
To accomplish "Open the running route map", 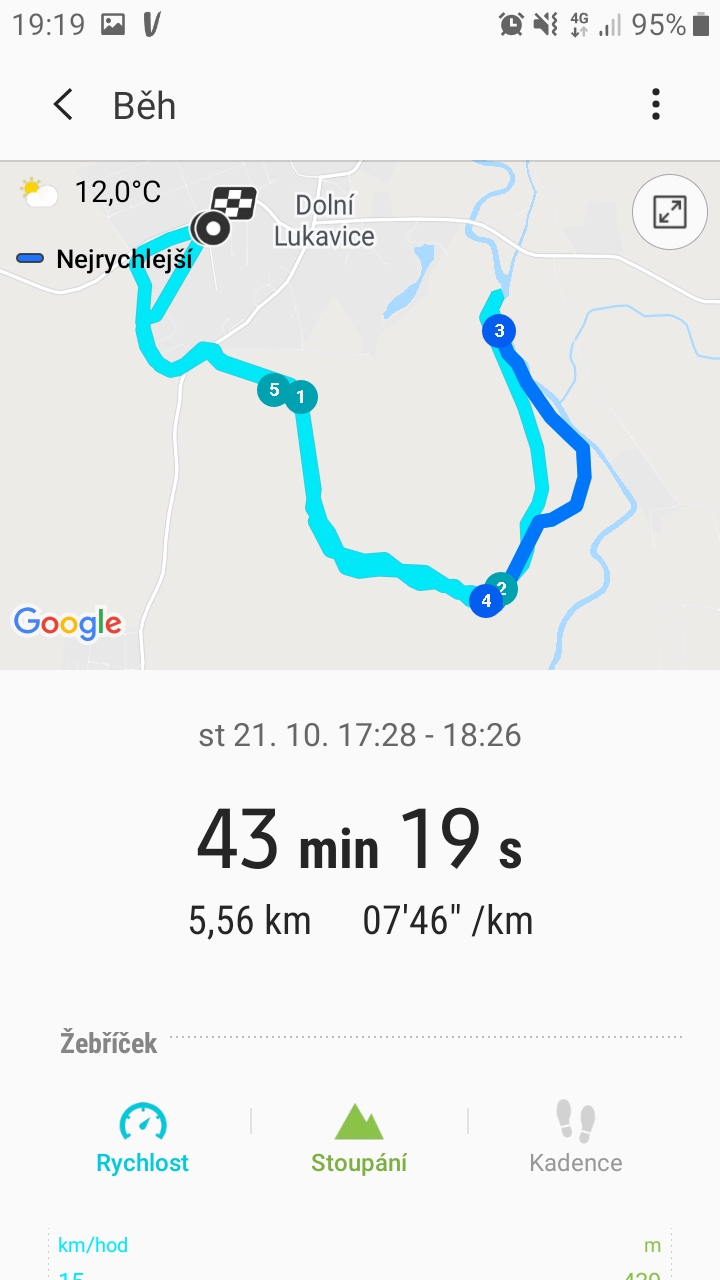I will (x=360, y=415).
